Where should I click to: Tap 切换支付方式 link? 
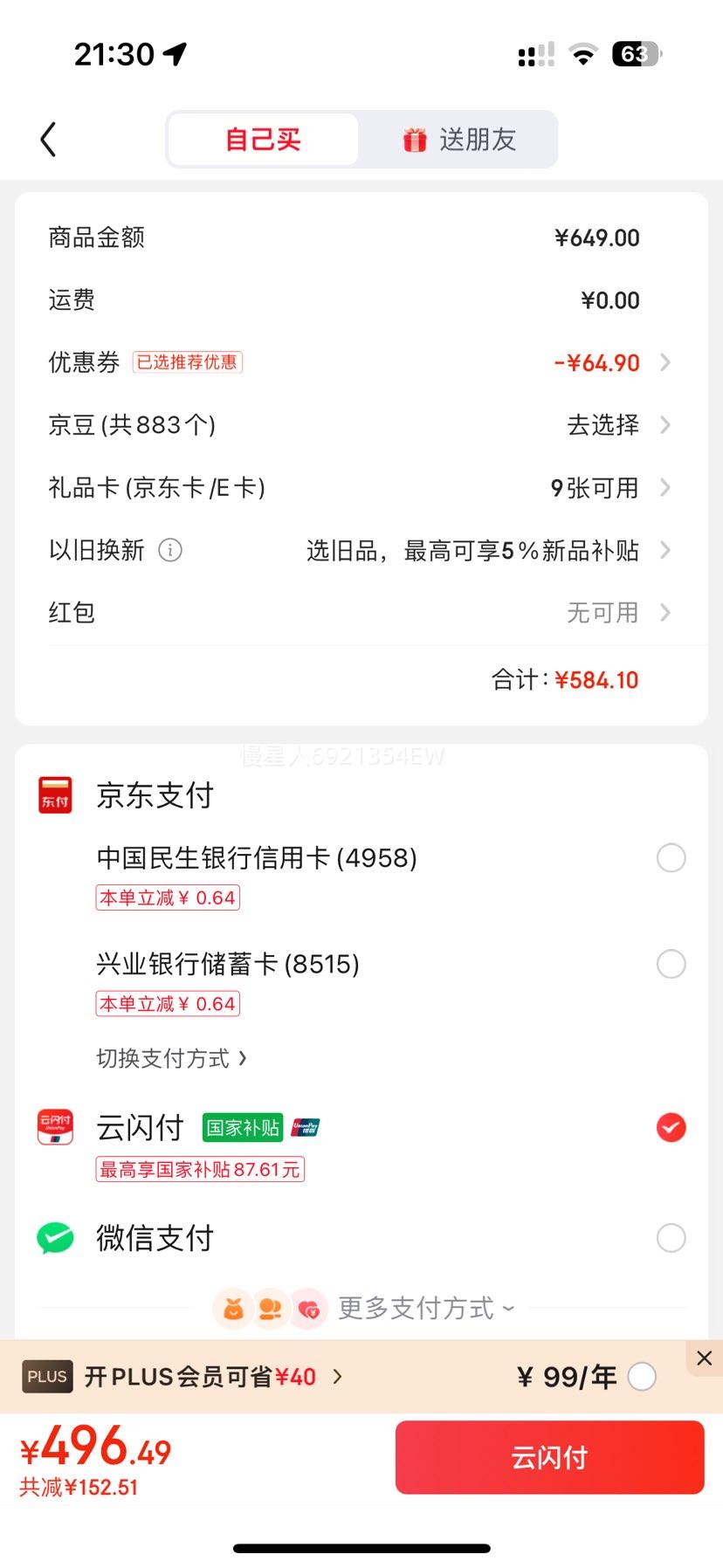172,1059
